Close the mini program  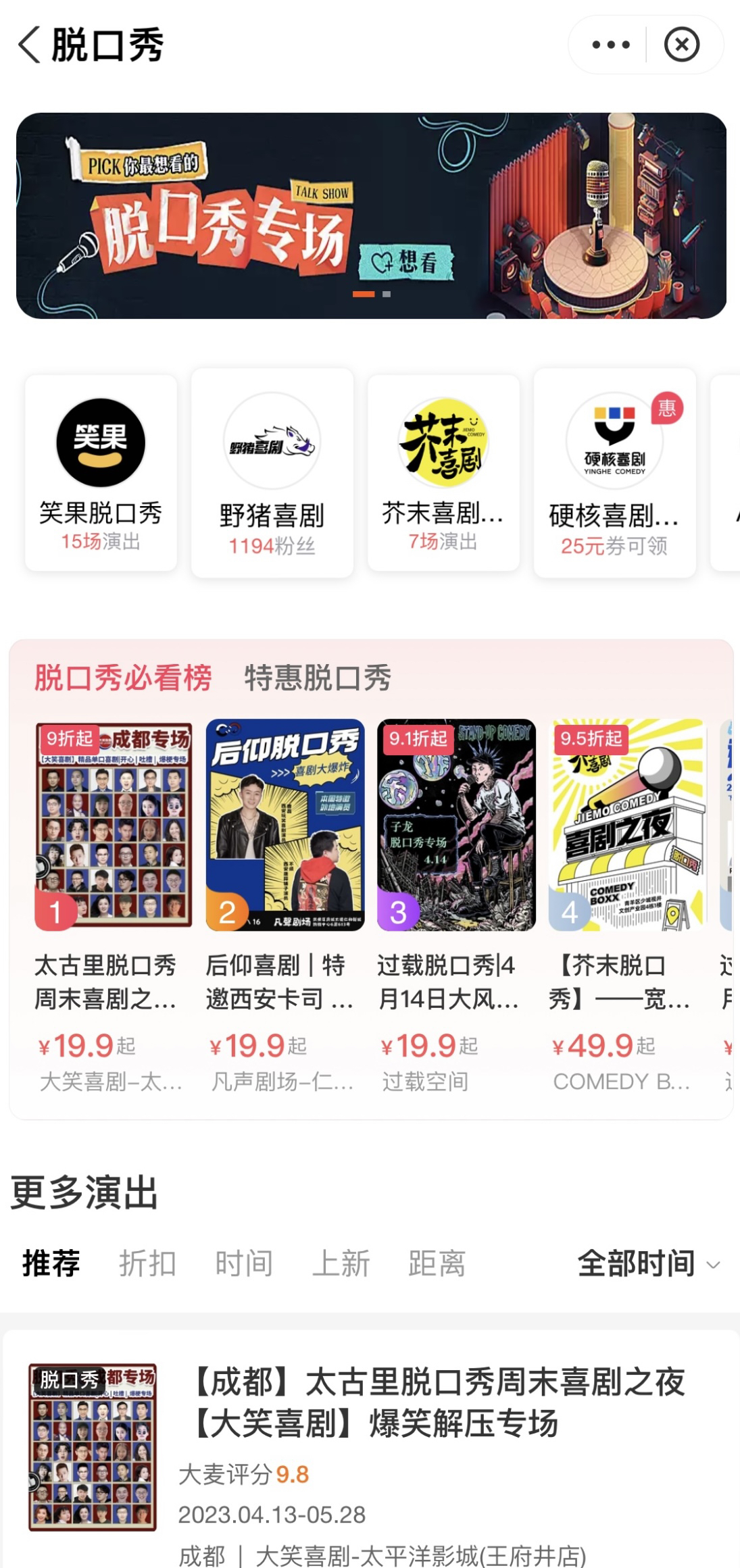point(681,45)
